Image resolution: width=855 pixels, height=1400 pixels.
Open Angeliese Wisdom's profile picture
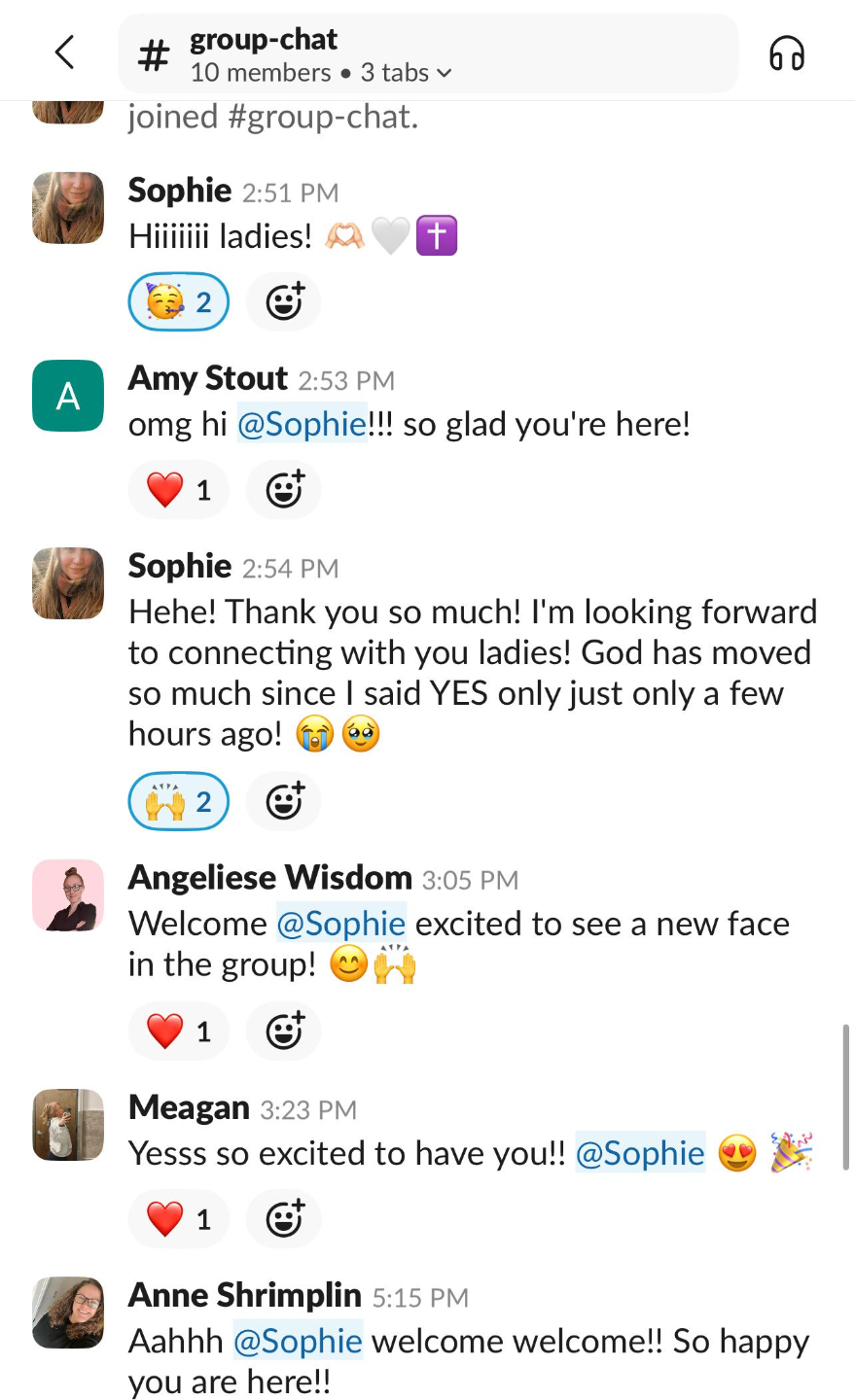pyautogui.click(x=68, y=895)
